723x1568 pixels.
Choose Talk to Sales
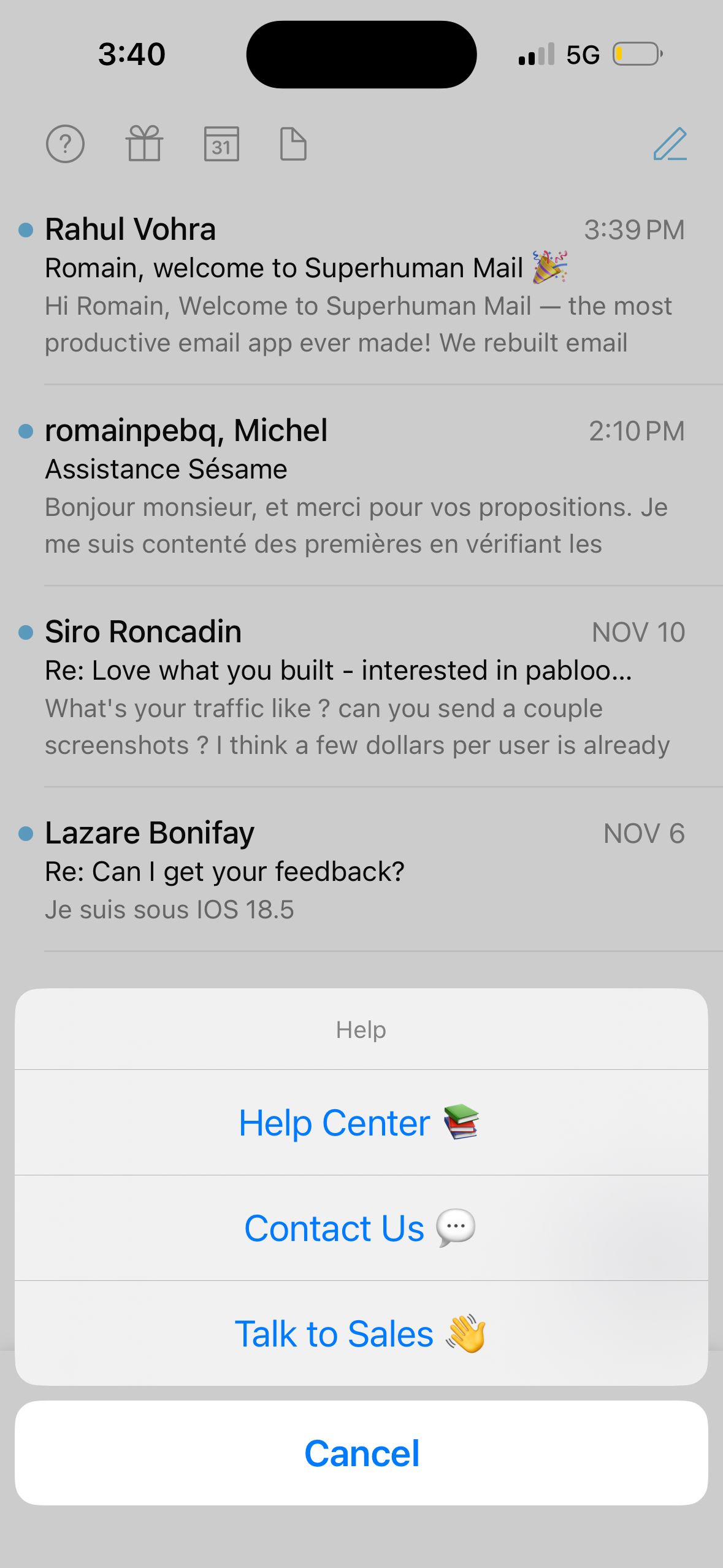click(x=361, y=1334)
